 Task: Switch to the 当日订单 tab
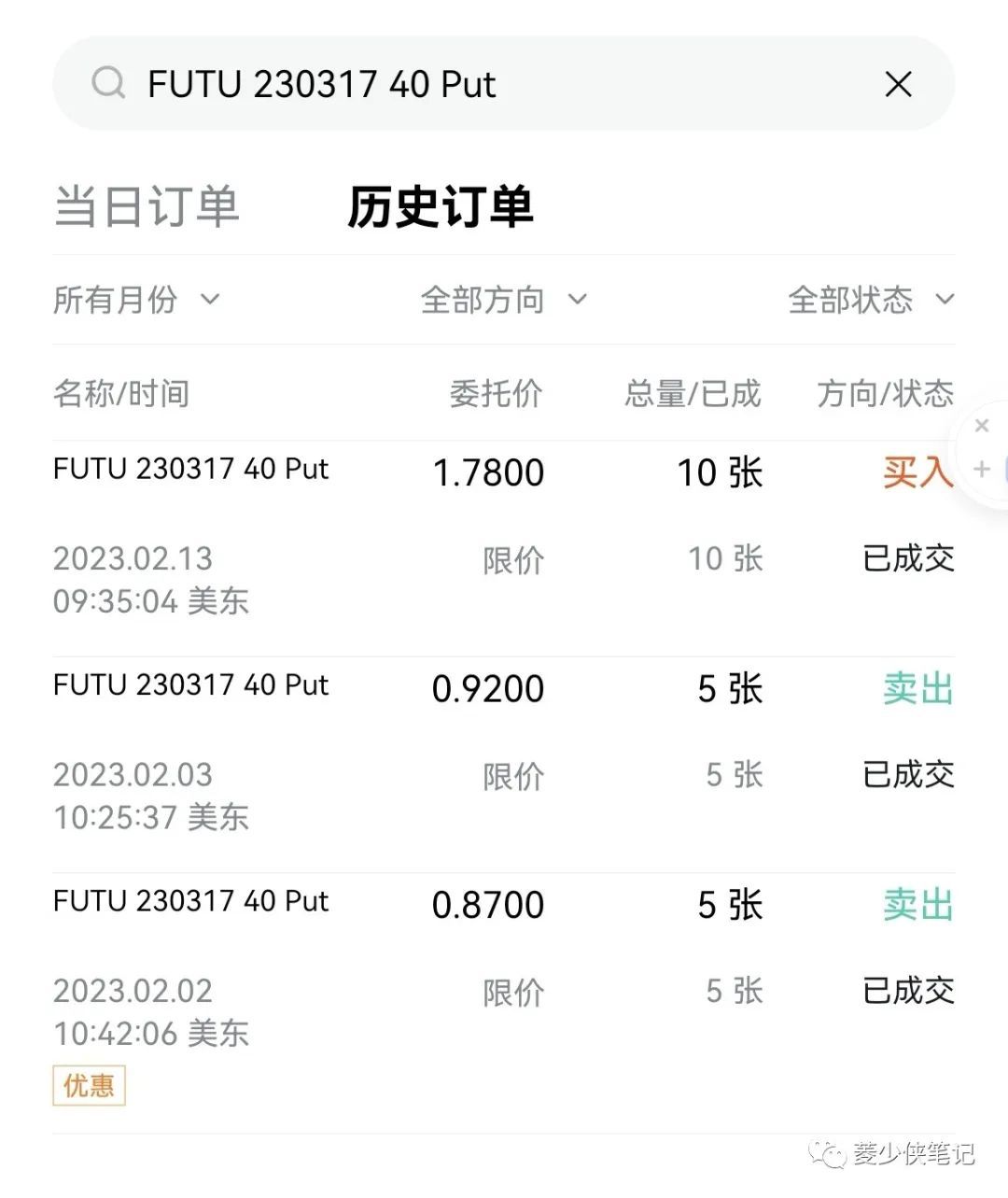pyautogui.click(x=147, y=208)
